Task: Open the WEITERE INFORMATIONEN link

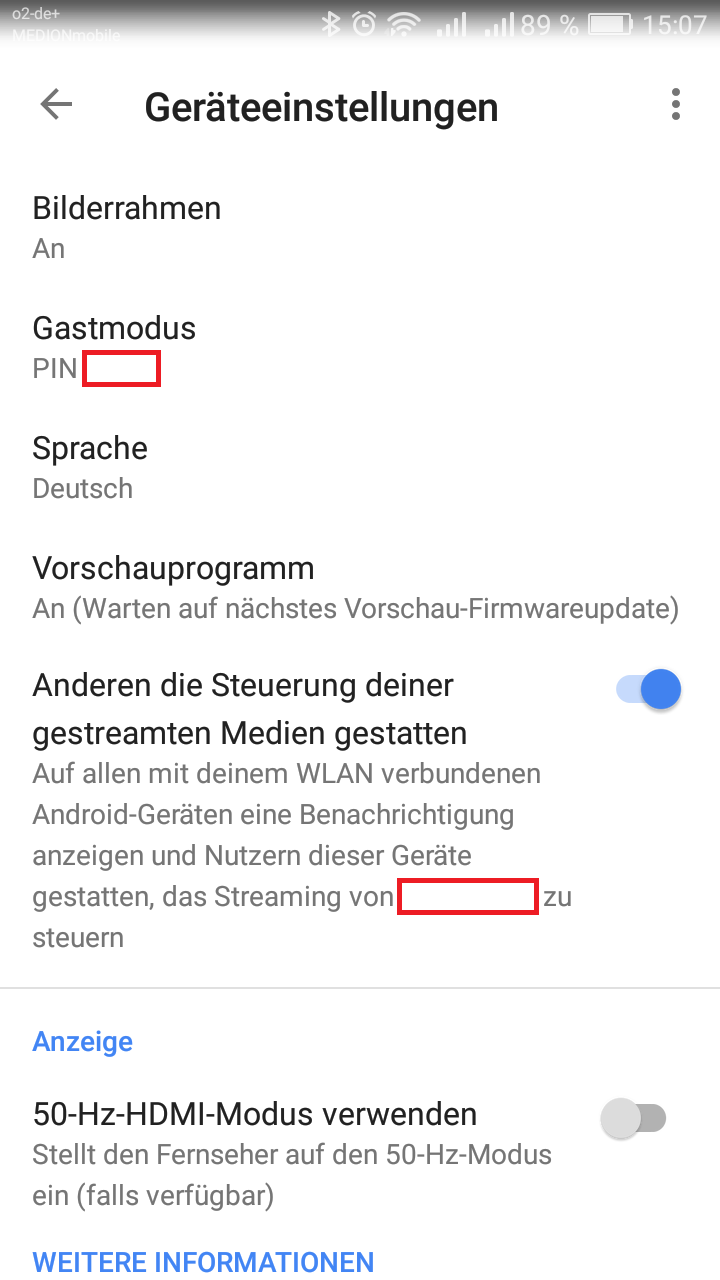Action: [204, 1262]
